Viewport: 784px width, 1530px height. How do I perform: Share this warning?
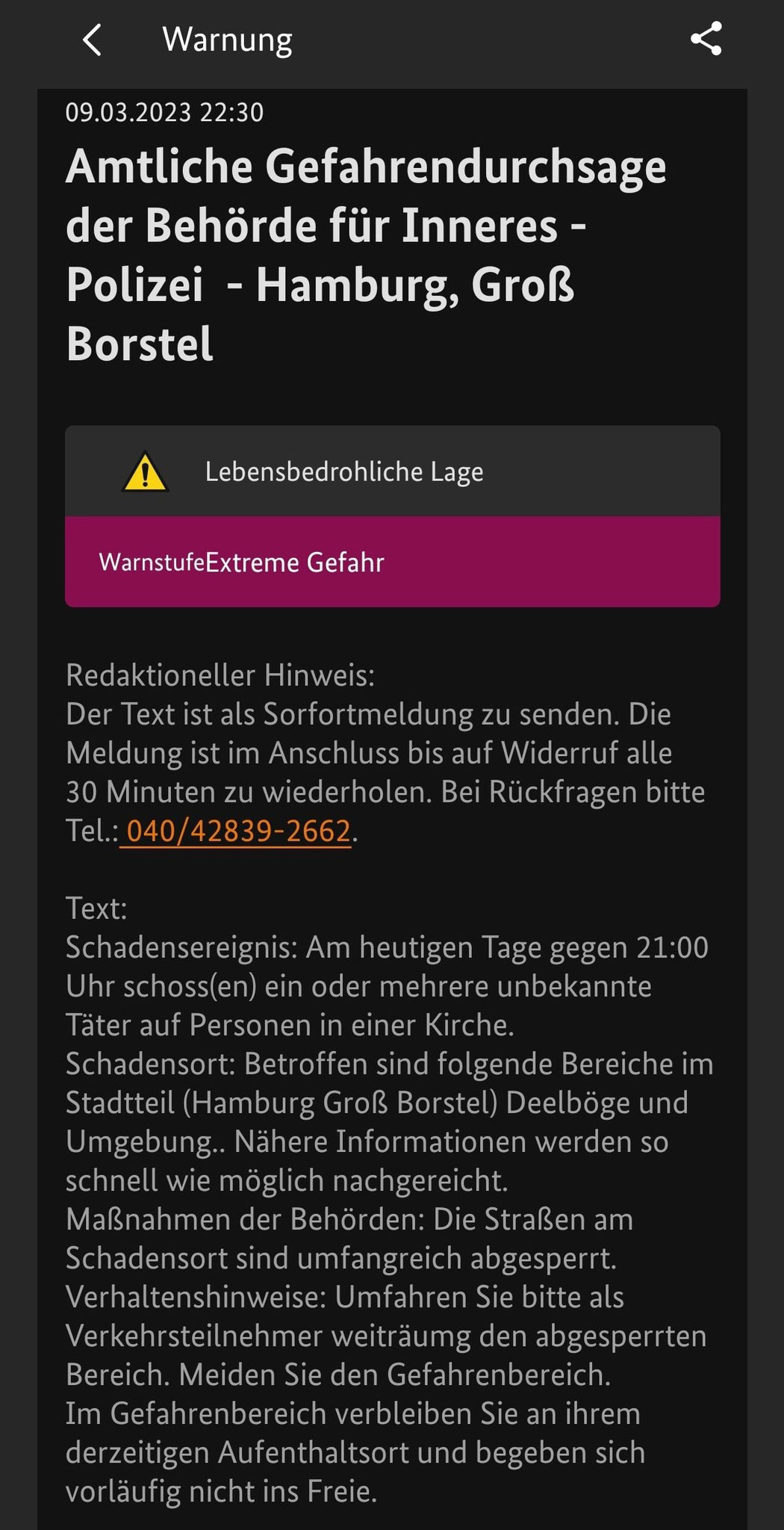pyautogui.click(x=706, y=39)
